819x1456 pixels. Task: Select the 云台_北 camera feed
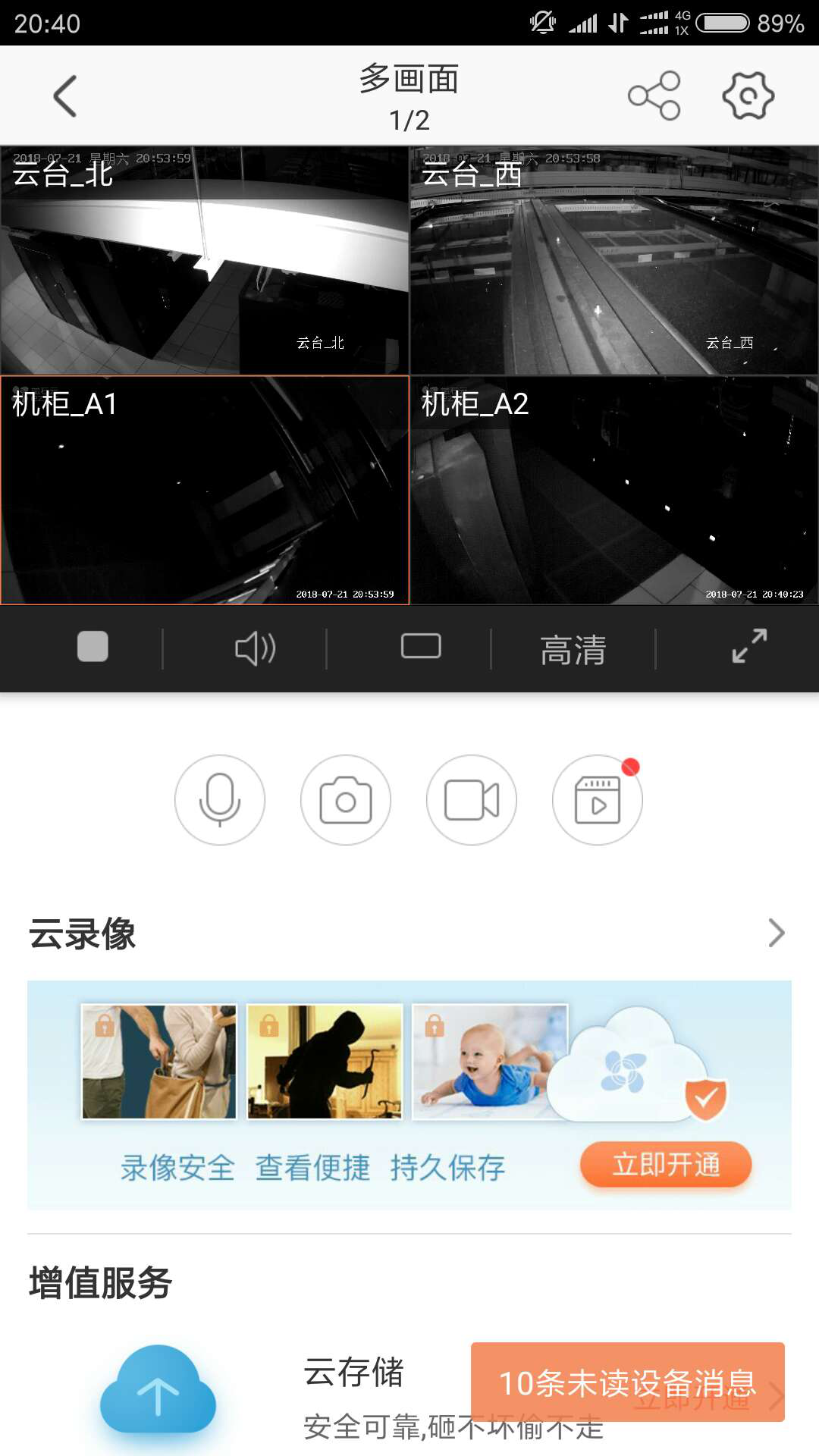click(205, 261)
